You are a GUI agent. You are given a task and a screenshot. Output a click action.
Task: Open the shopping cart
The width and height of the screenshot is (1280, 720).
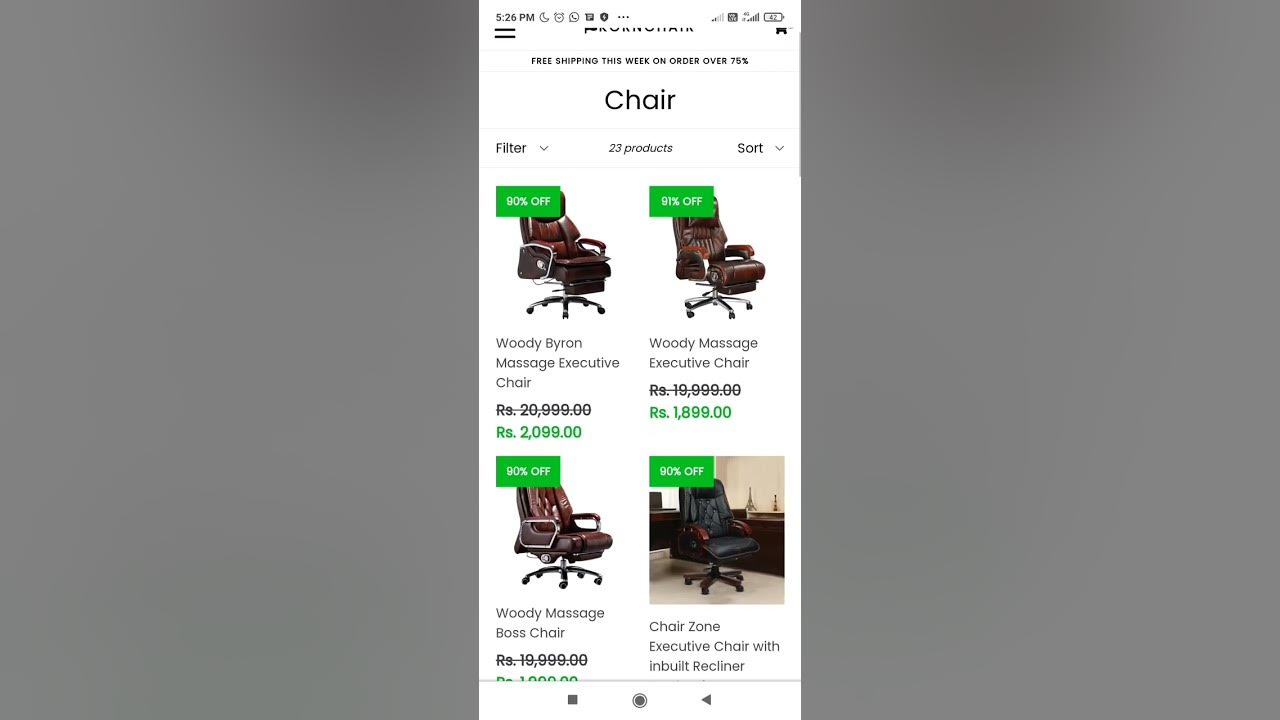[781, 30]
